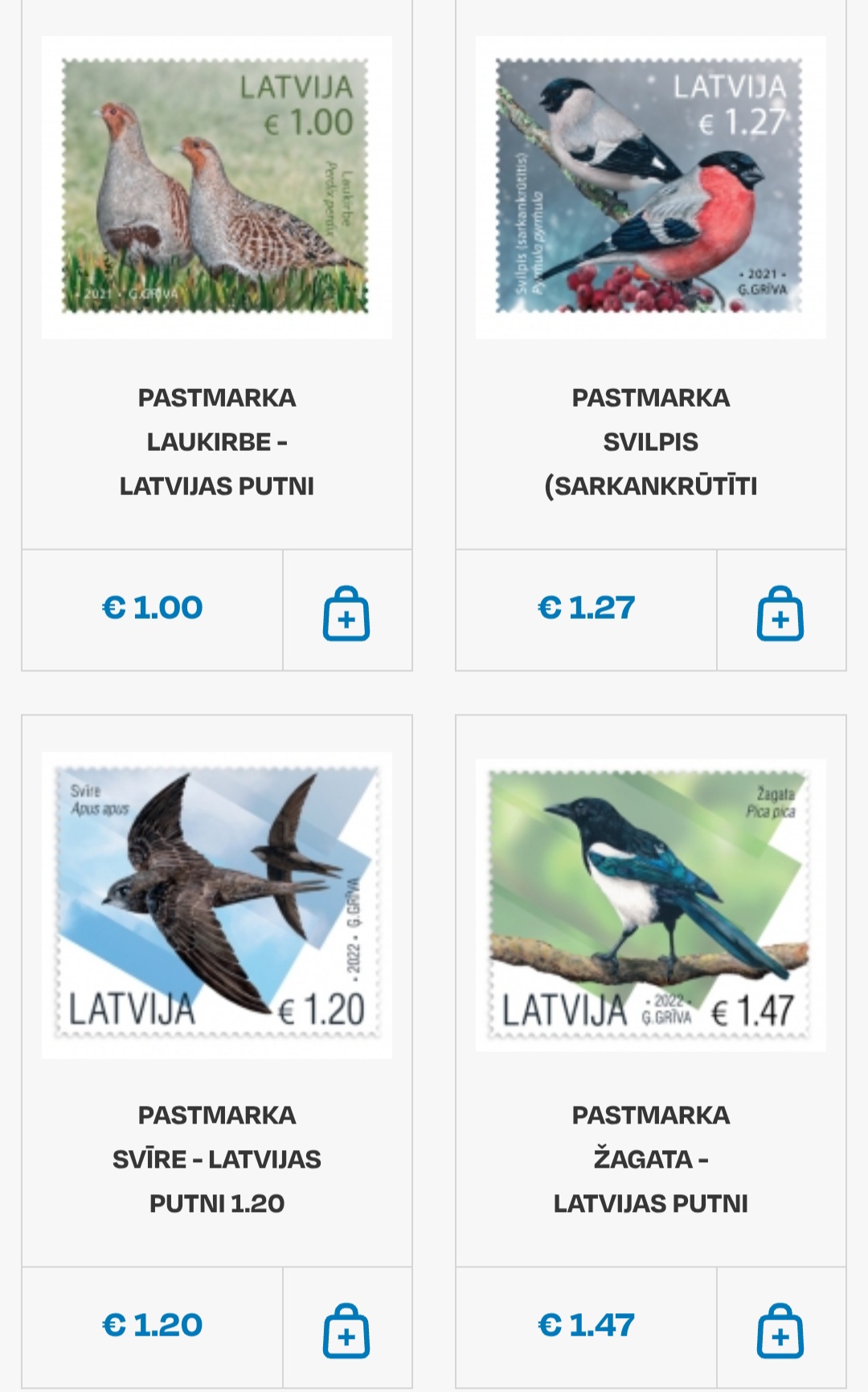Open Pastmarka Svilpis (Sarkankrūtīti title
The height and width of the screenshot is (1392, 868).
click(650, 441)
